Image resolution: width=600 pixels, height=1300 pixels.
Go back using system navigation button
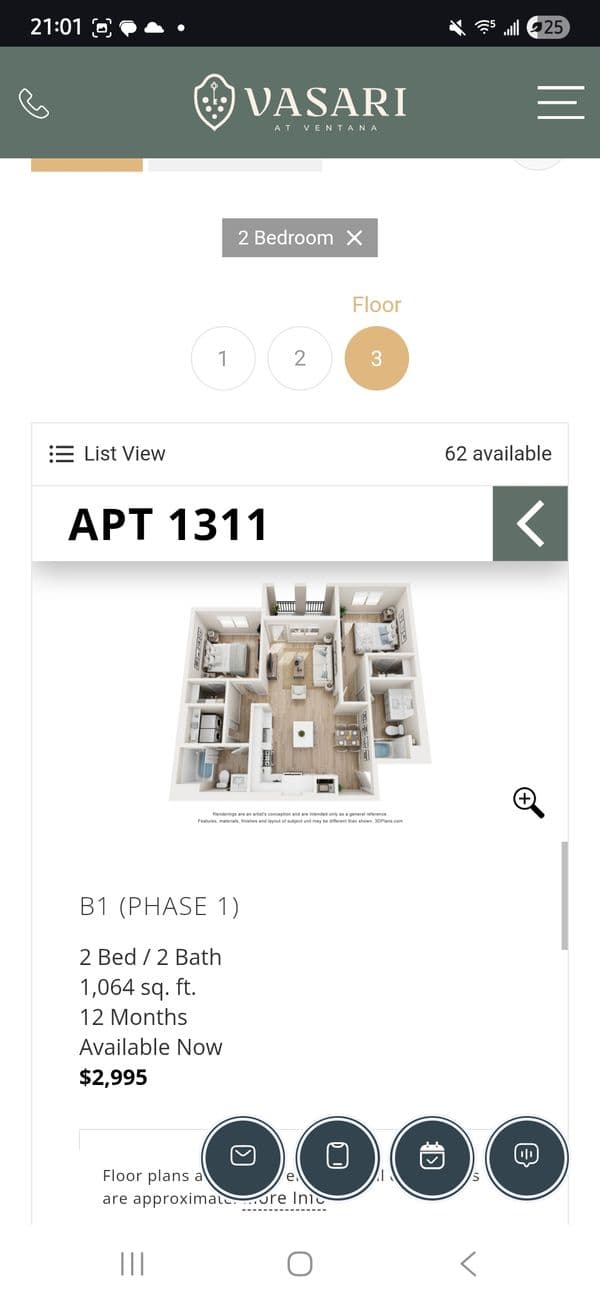point(468,1264)
